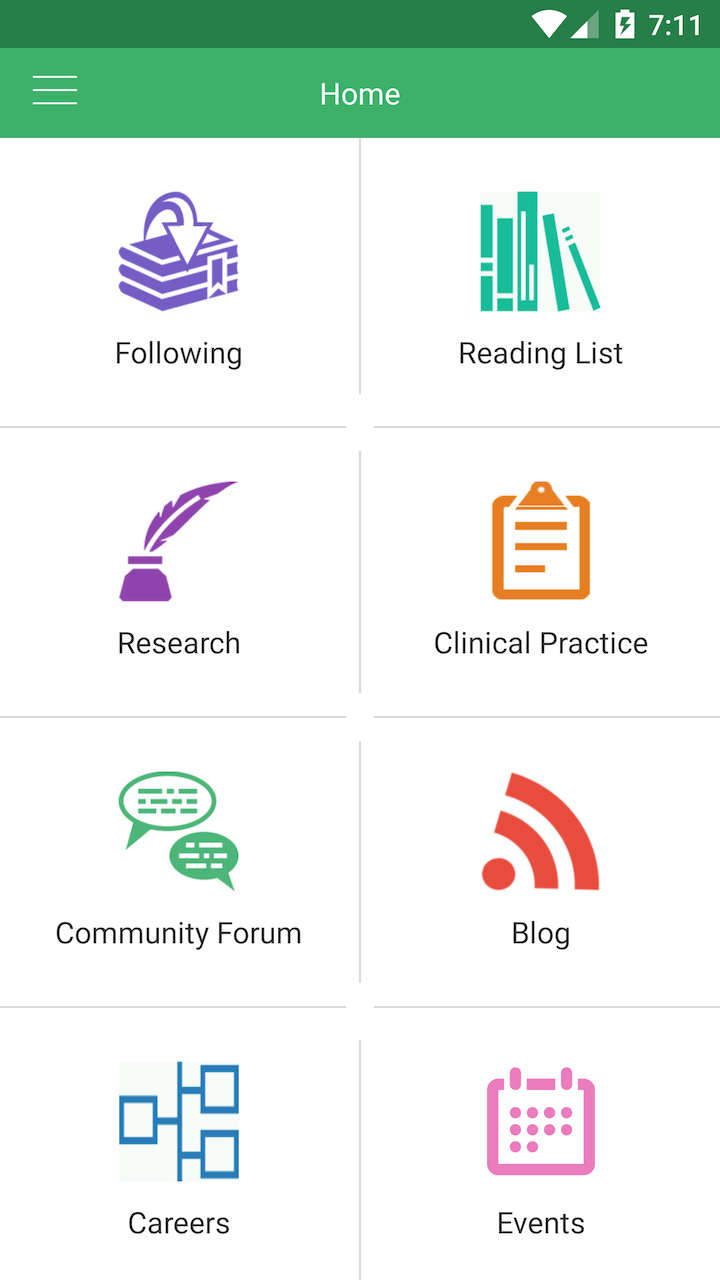Click the Community Forum speech bubbles icon

click(x=178, y=830)
